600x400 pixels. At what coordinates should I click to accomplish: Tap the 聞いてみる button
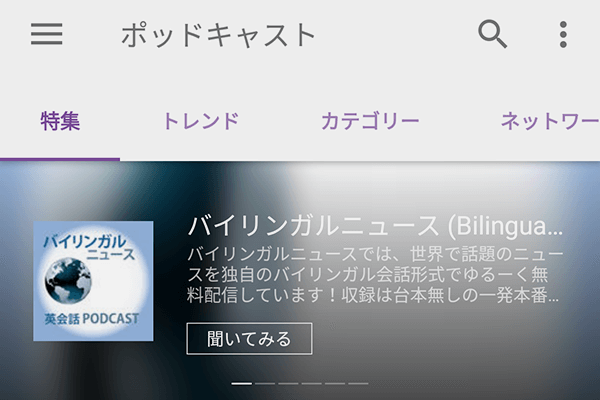(249, 339)
